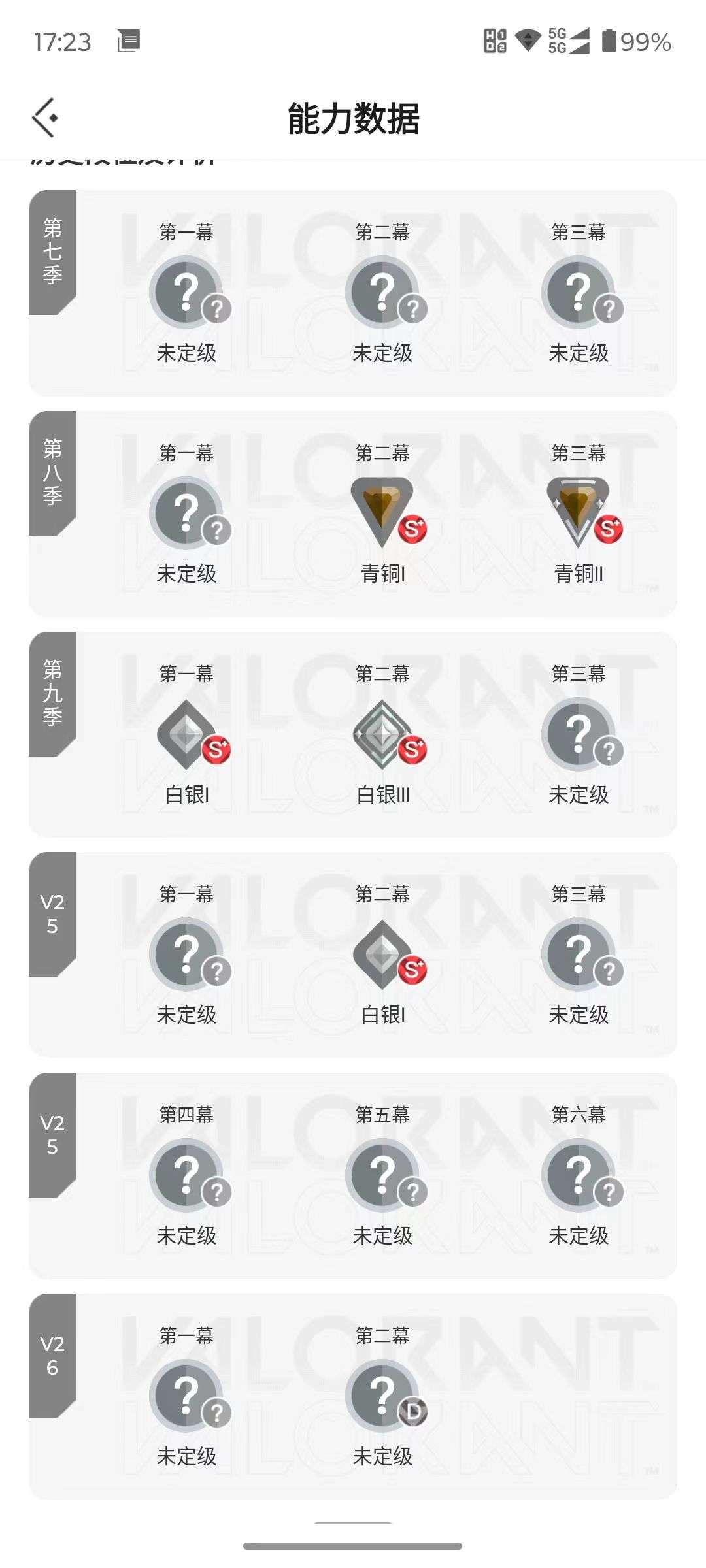Click the 未定级 label under 第七季 第三幕
The width and height of the screenshot is (706, 1568).
pyautogui.click(x=579, y=353)
